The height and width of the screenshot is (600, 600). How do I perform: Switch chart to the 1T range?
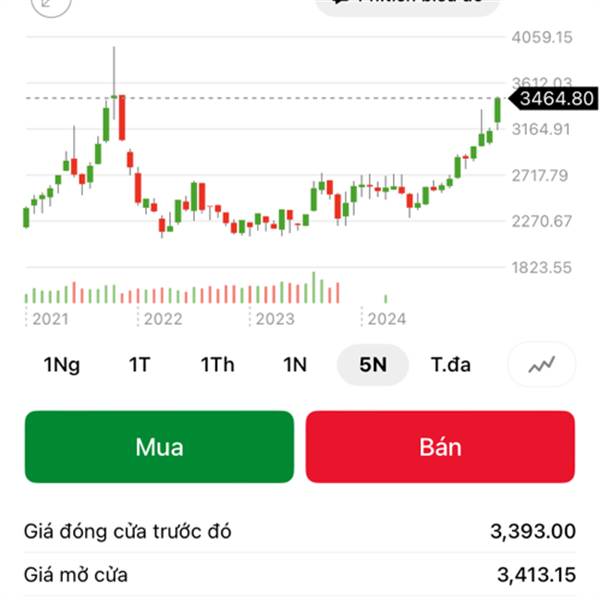pos(139,365)
